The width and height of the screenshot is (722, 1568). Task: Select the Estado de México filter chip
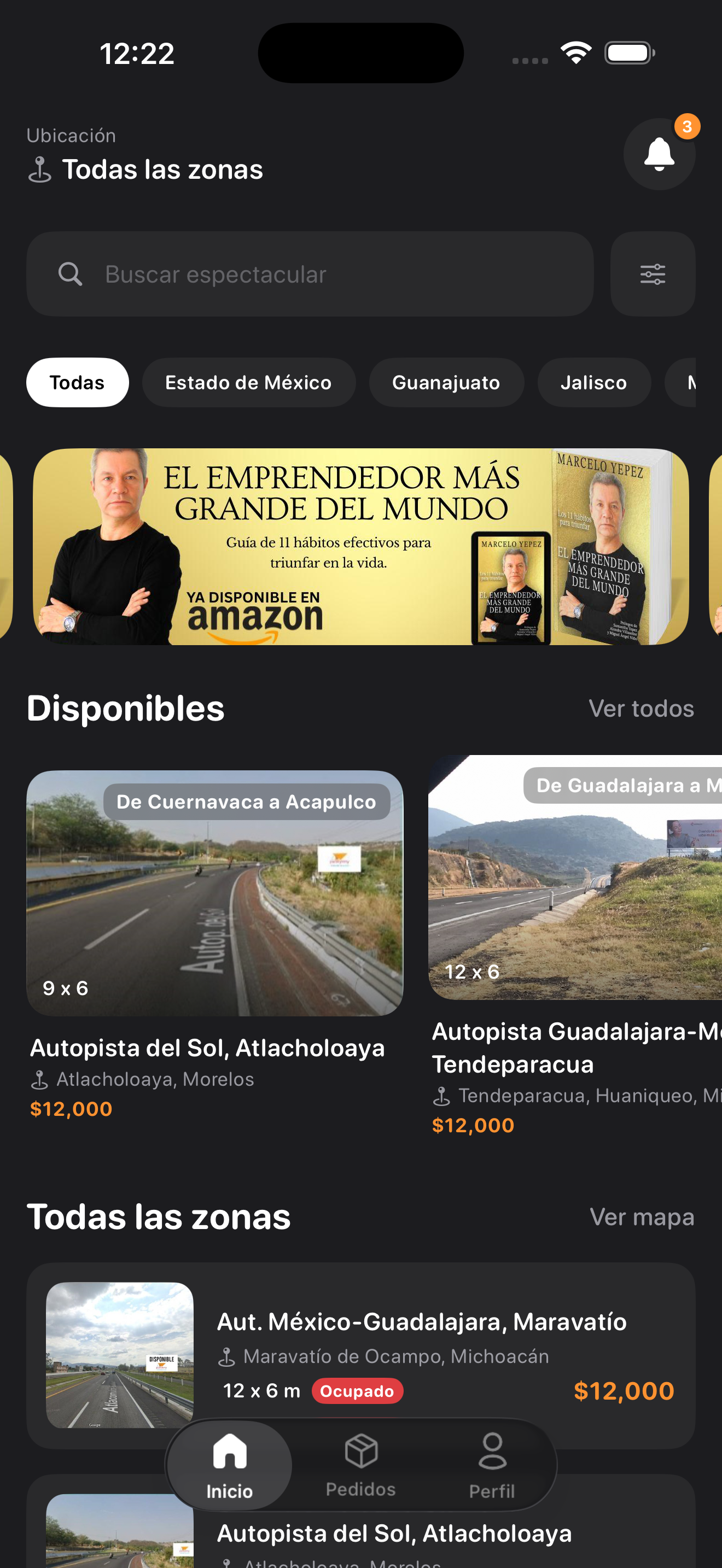coord(248,382)
